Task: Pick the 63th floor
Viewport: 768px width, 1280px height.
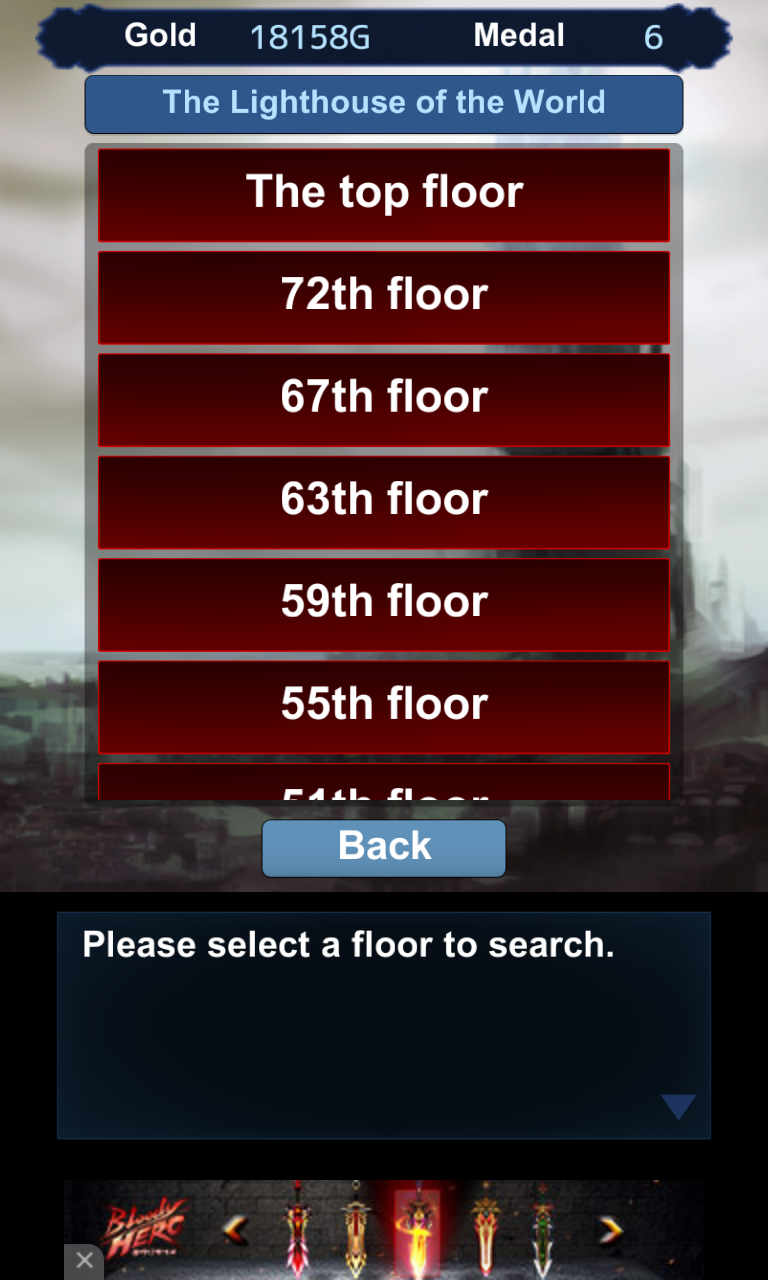Action: pos(384,501)
